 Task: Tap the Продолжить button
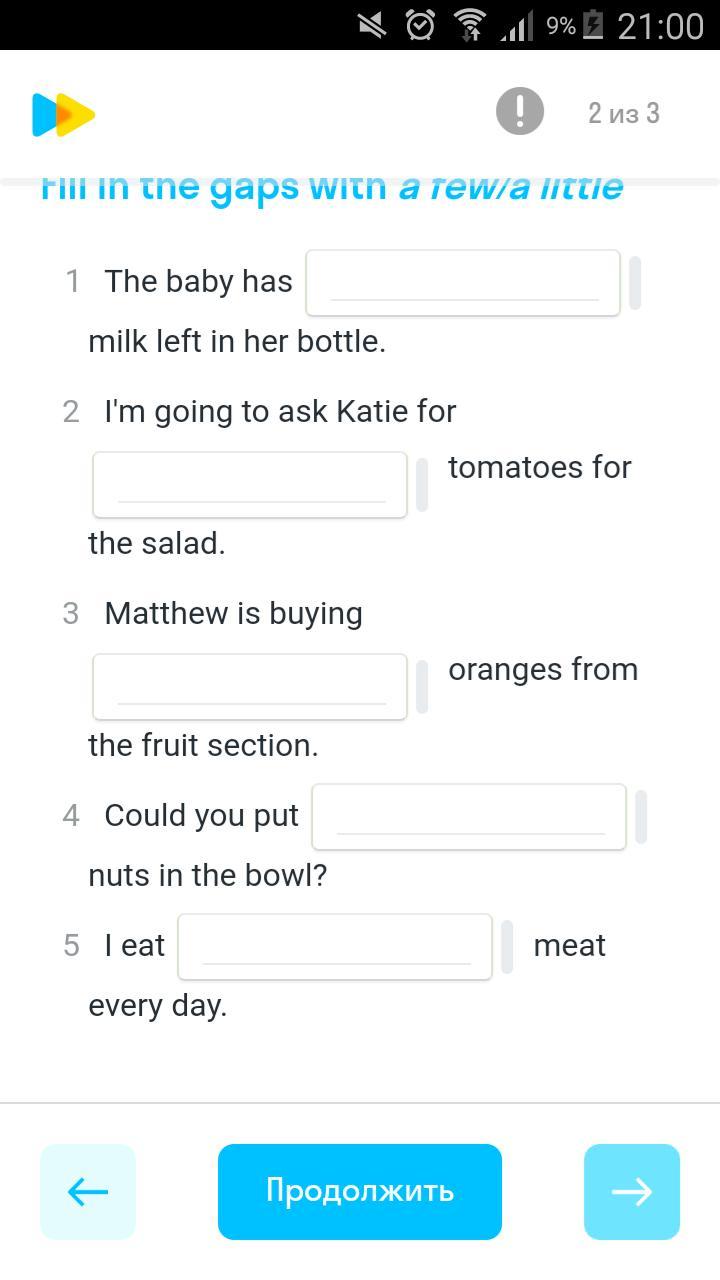tap(360, 1192)
